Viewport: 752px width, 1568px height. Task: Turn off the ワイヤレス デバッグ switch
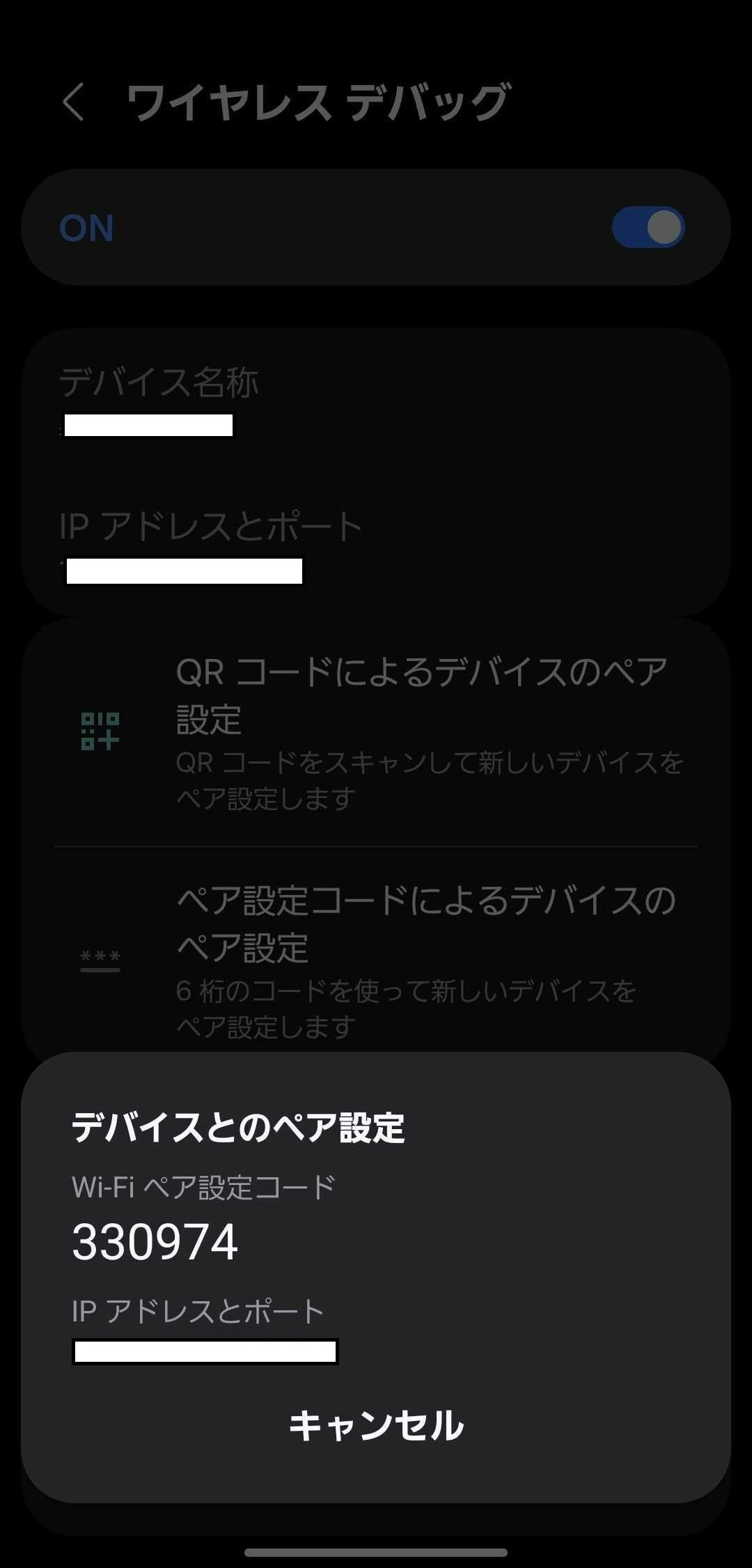click(648, 228)
